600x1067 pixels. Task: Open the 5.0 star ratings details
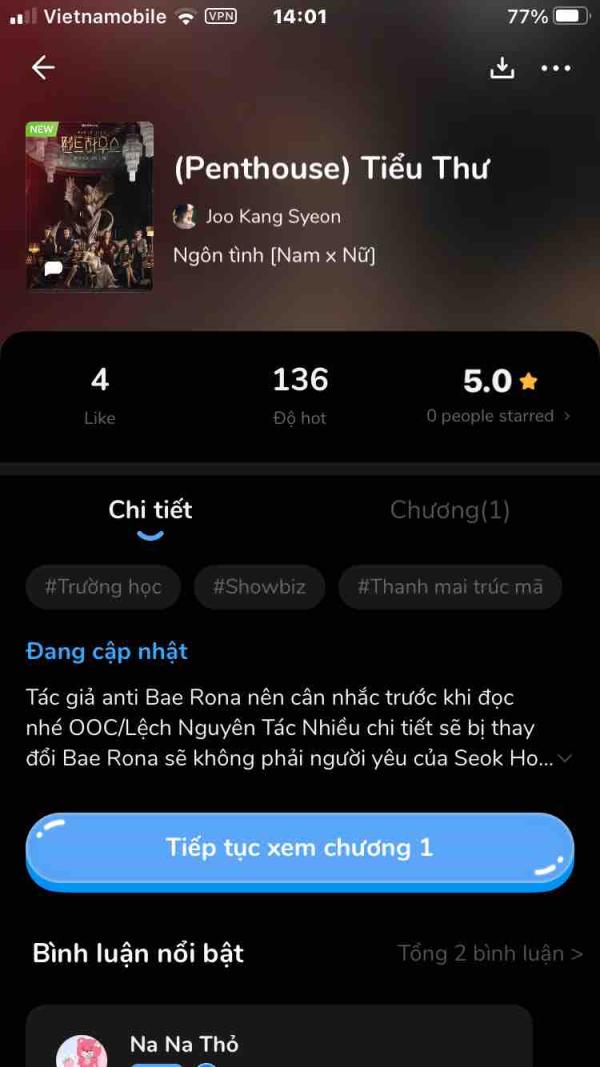click(500, 395)
